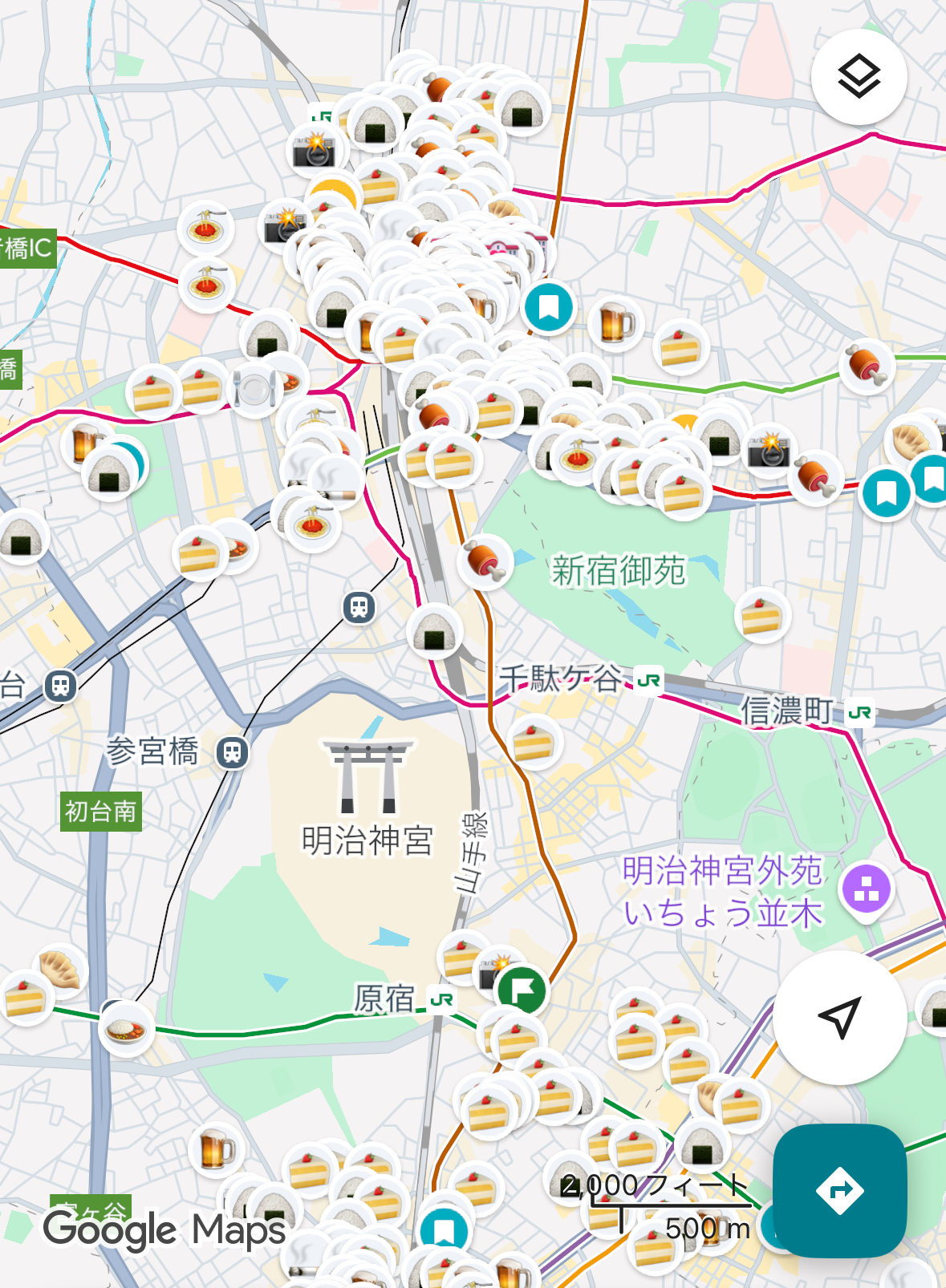Viewport: 946px width, 1288px height.
Task: Select the Shinjuku Gyoen park label
Action: point(619,571)
